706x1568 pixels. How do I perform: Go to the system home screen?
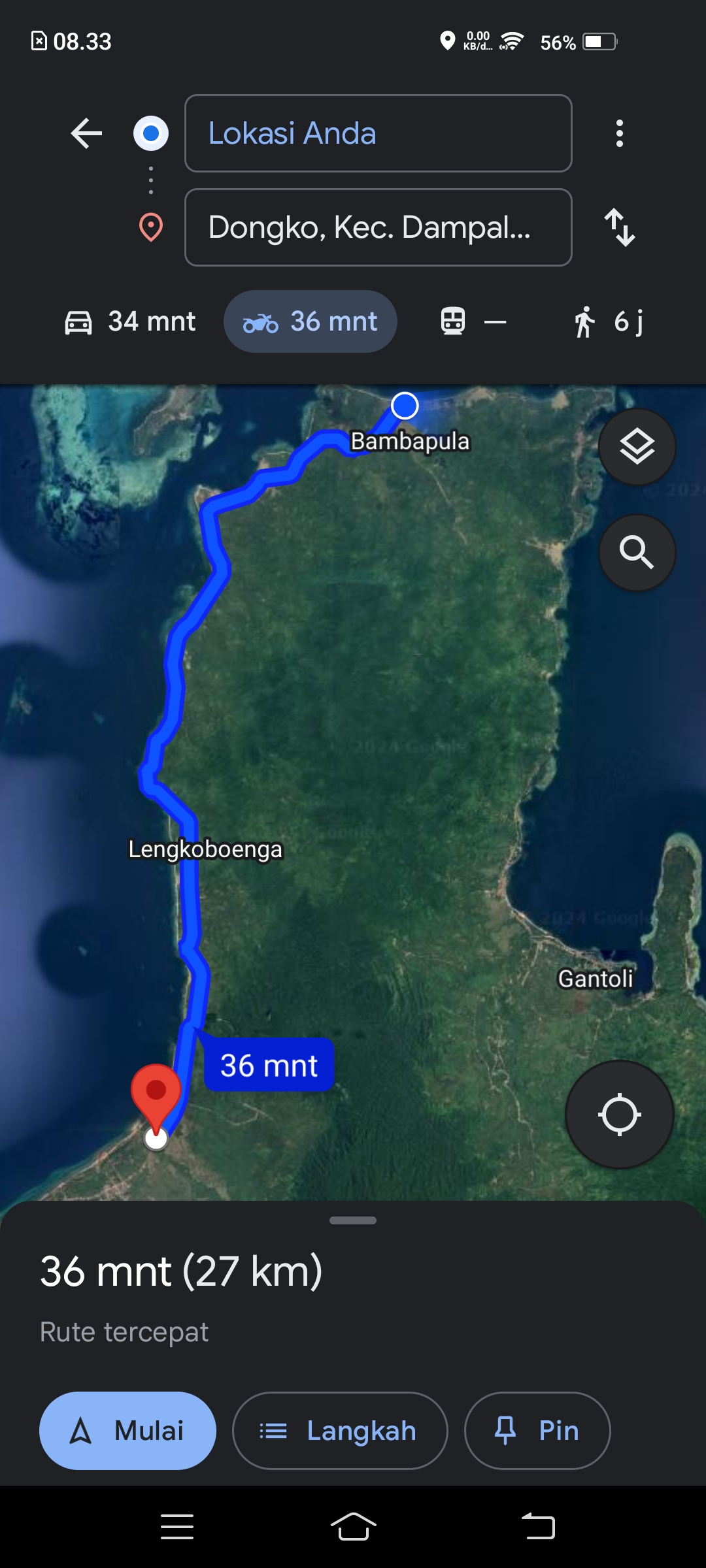point(353,1527)
